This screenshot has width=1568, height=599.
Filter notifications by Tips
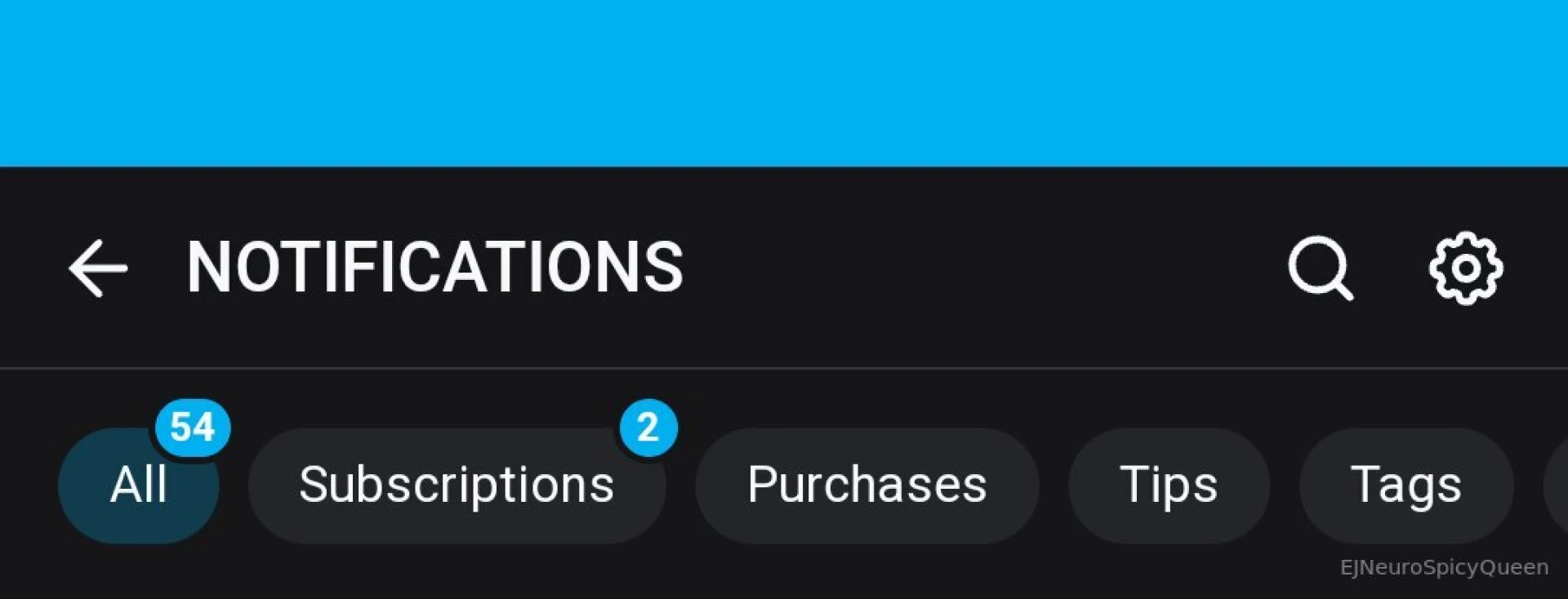click(1169, 485)
